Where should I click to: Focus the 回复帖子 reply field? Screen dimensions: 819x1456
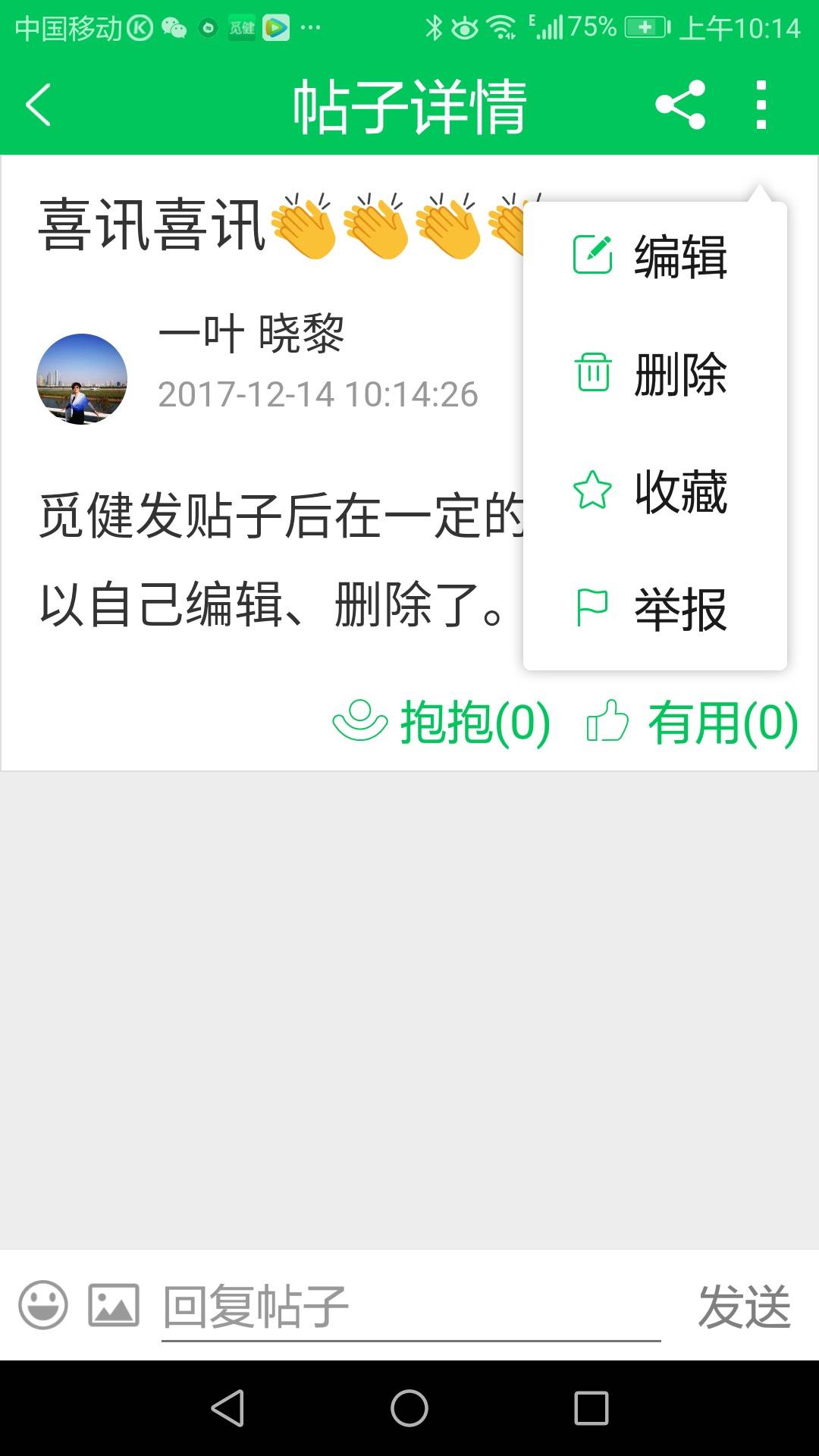coord(411,1307)
